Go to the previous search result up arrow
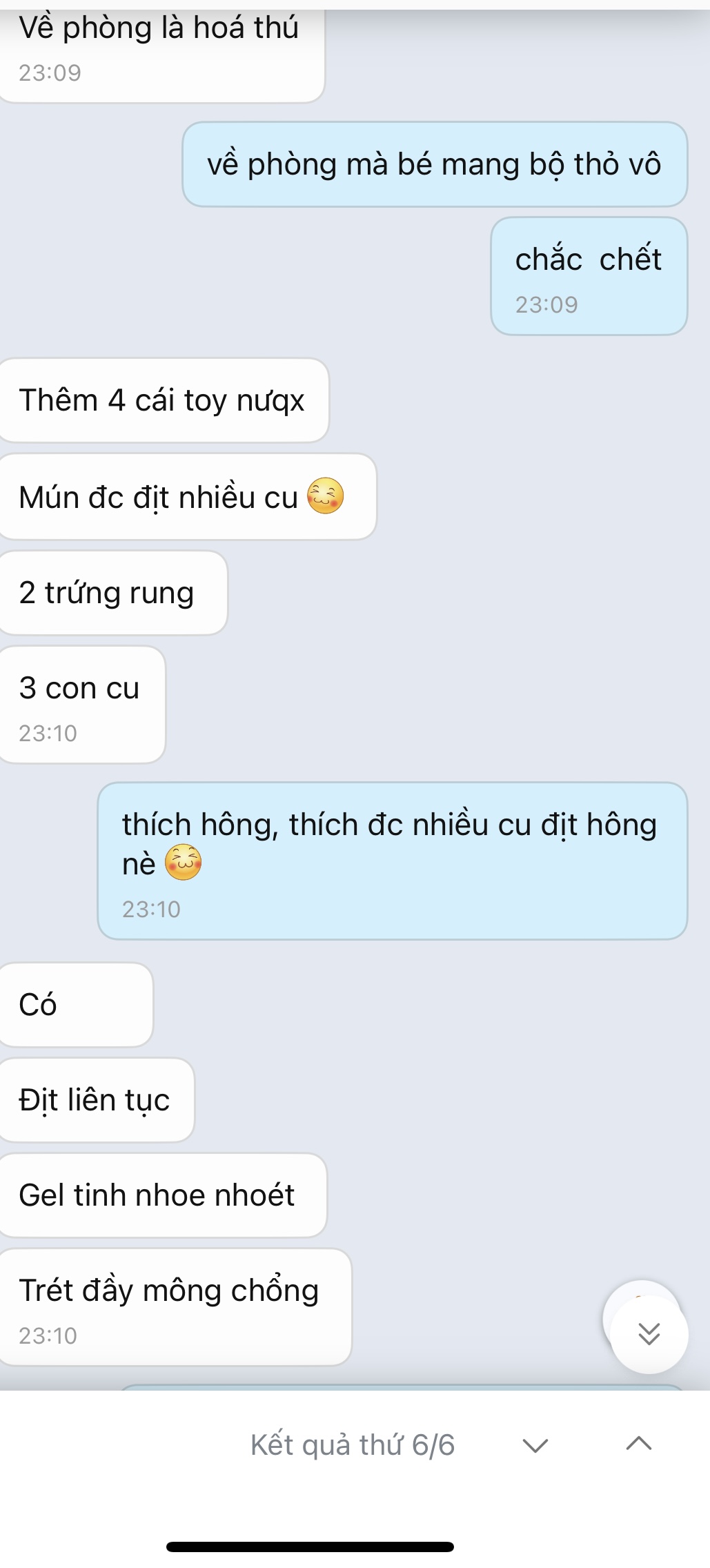 pos(638,1443)
